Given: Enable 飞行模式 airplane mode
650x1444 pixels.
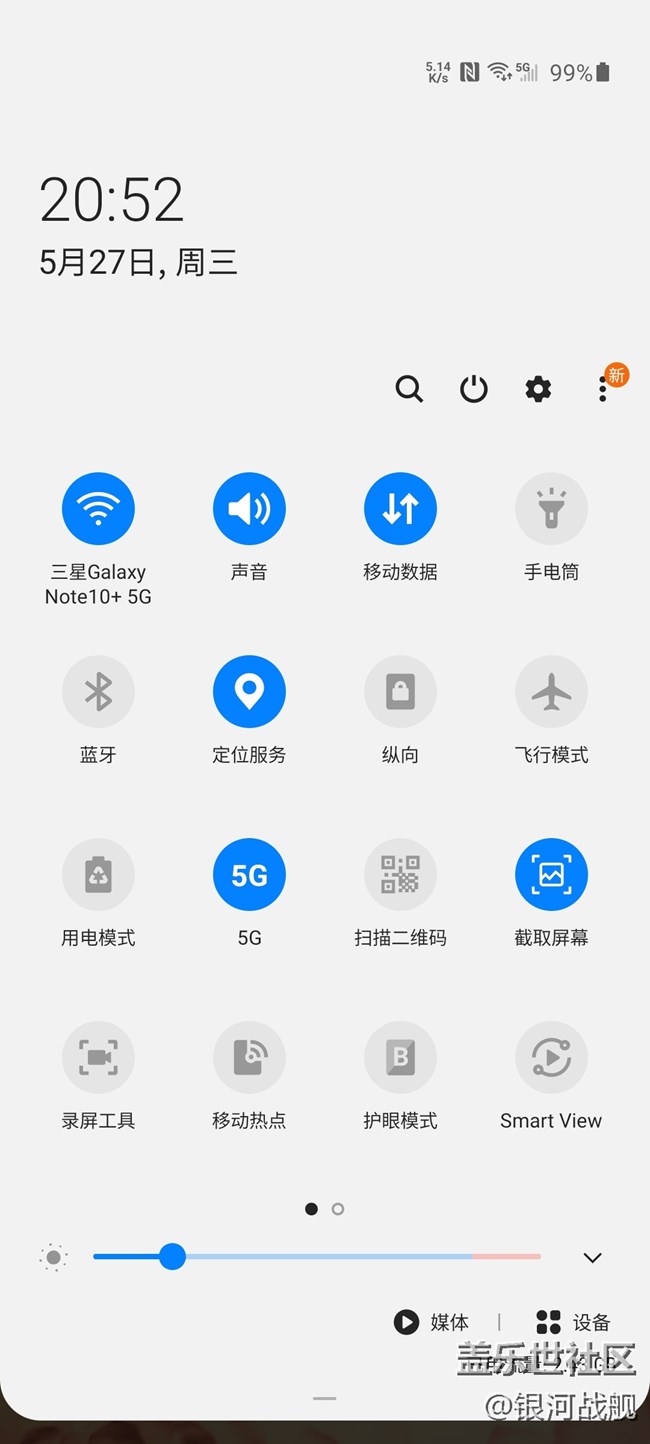Looking at the screenshot, I should click(x=551, y=692).
